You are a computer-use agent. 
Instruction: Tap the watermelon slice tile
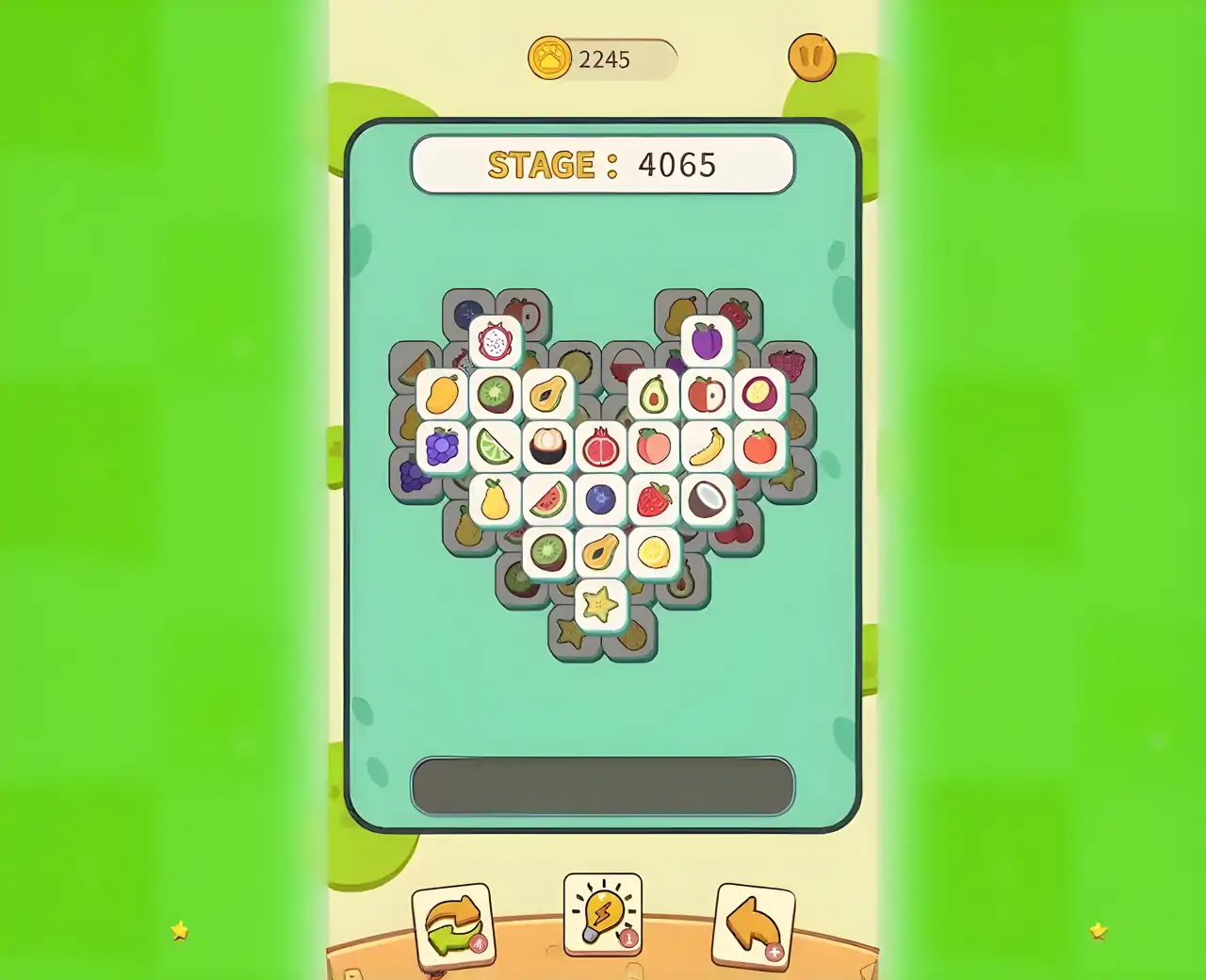tap(547, 499)
